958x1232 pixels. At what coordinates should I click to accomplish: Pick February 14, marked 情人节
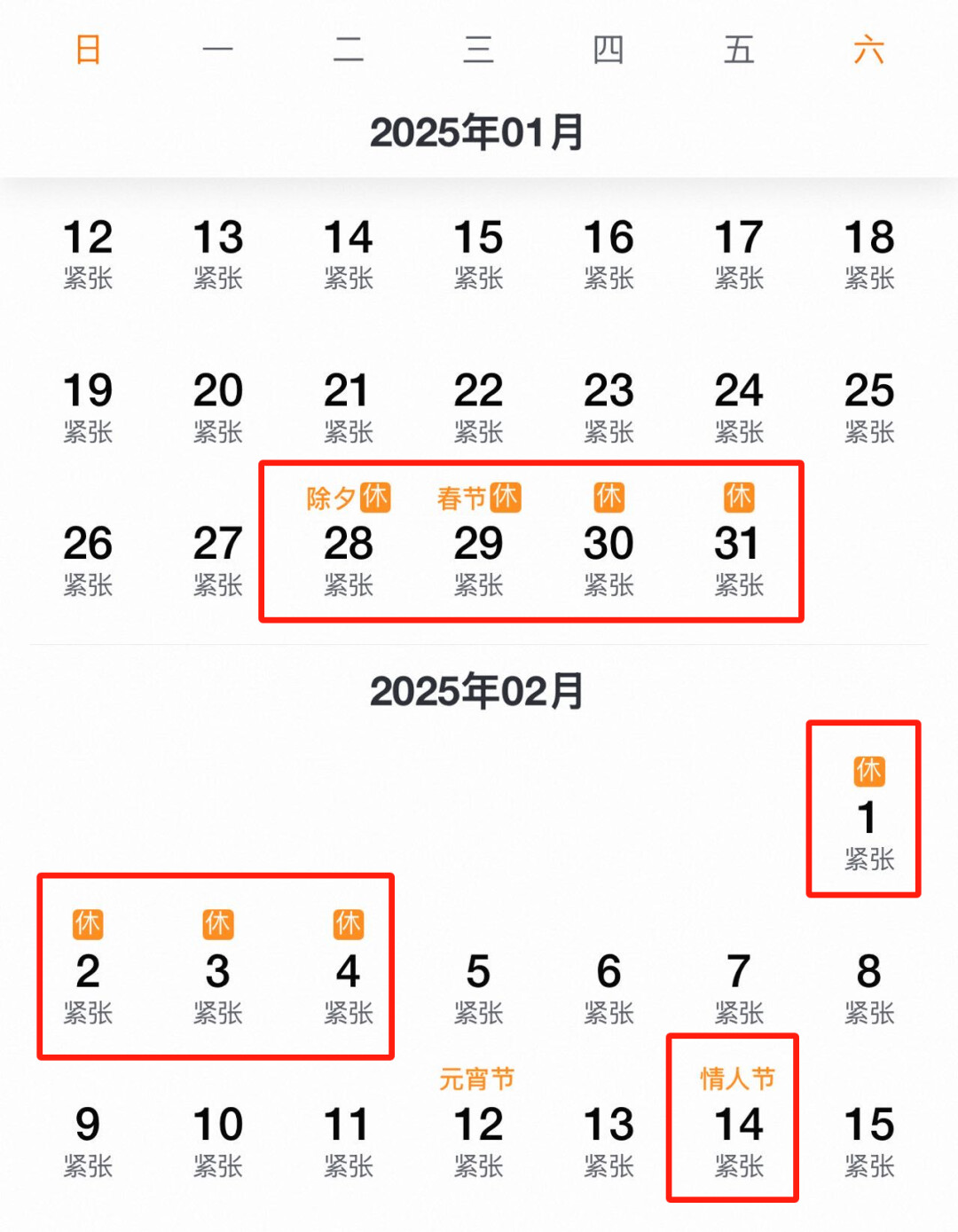(x=738, y=1126)
